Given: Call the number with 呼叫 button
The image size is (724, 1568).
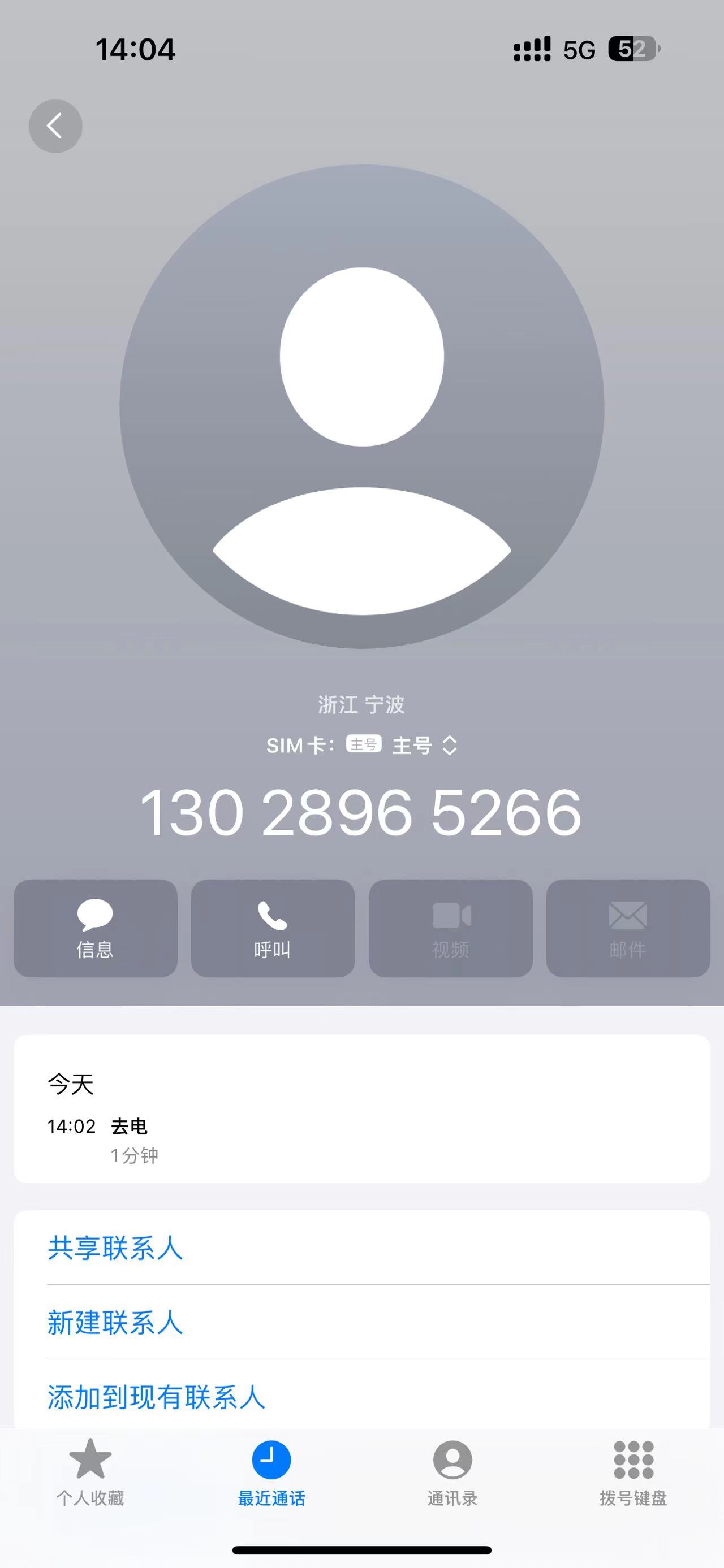Looking at the screenshot, I should coord(273,928).
